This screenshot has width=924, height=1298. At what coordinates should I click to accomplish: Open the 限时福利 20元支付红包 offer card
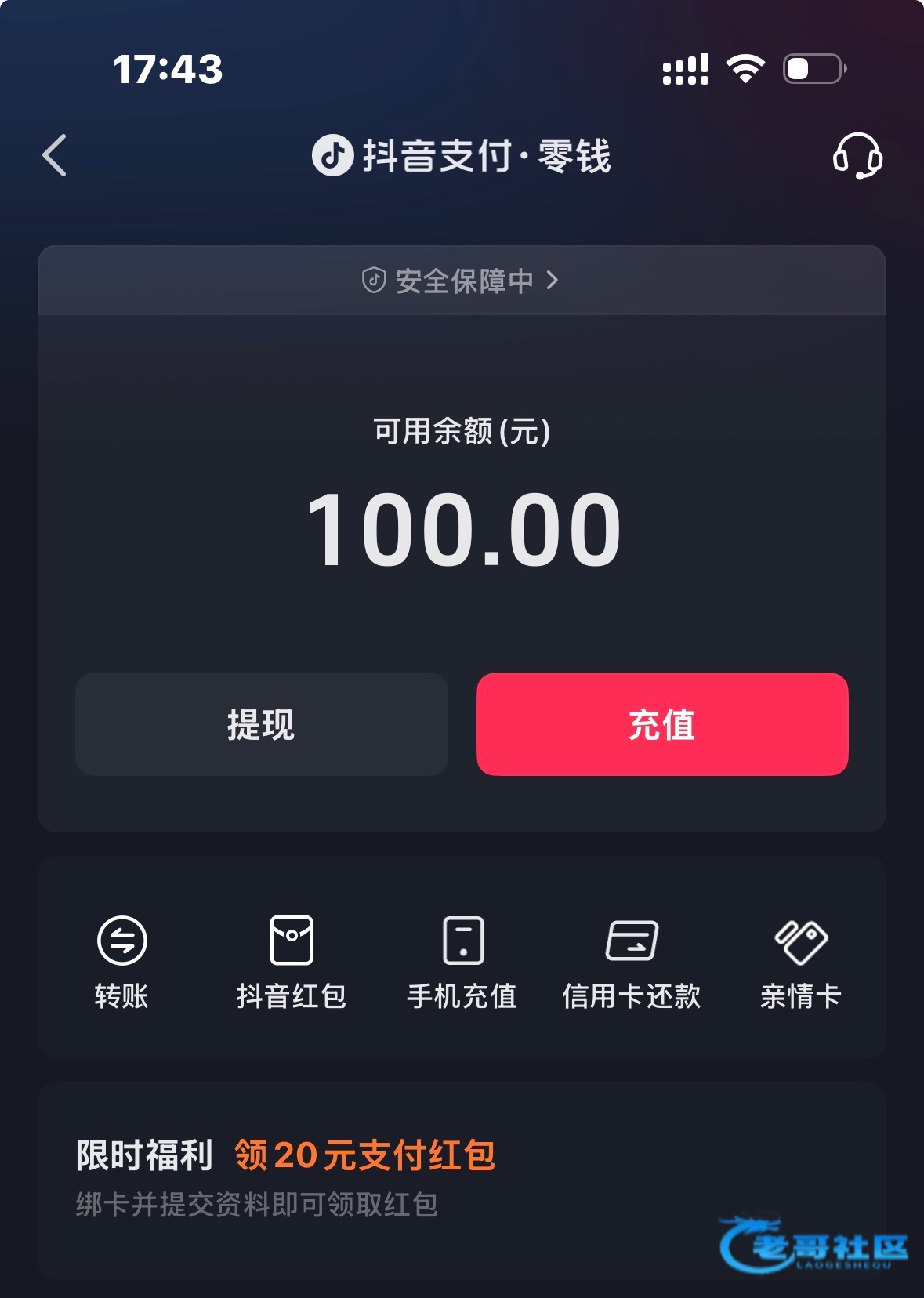(462, 1181)
